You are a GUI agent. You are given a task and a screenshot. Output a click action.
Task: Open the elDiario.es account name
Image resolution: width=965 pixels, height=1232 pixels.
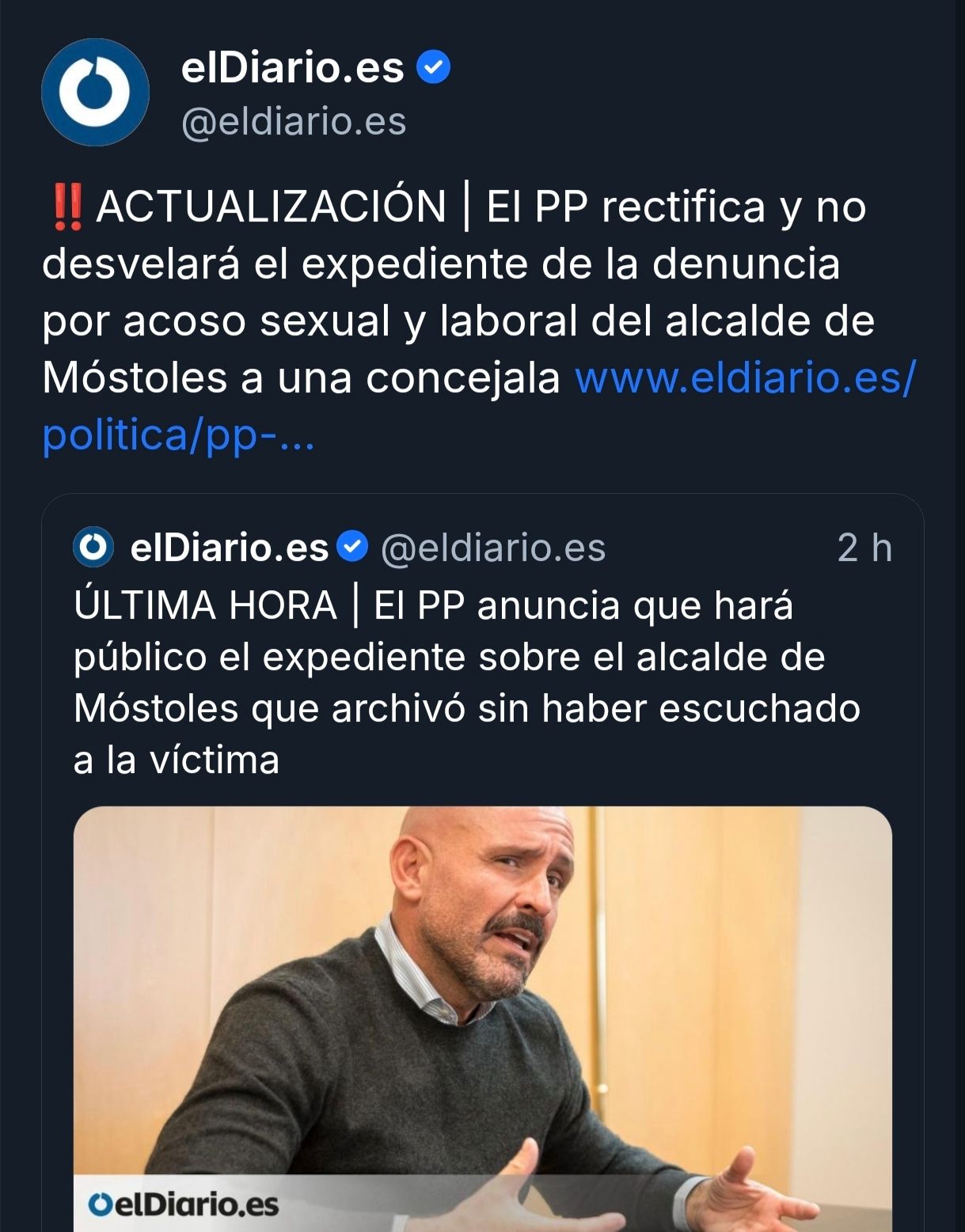[292, 67]
